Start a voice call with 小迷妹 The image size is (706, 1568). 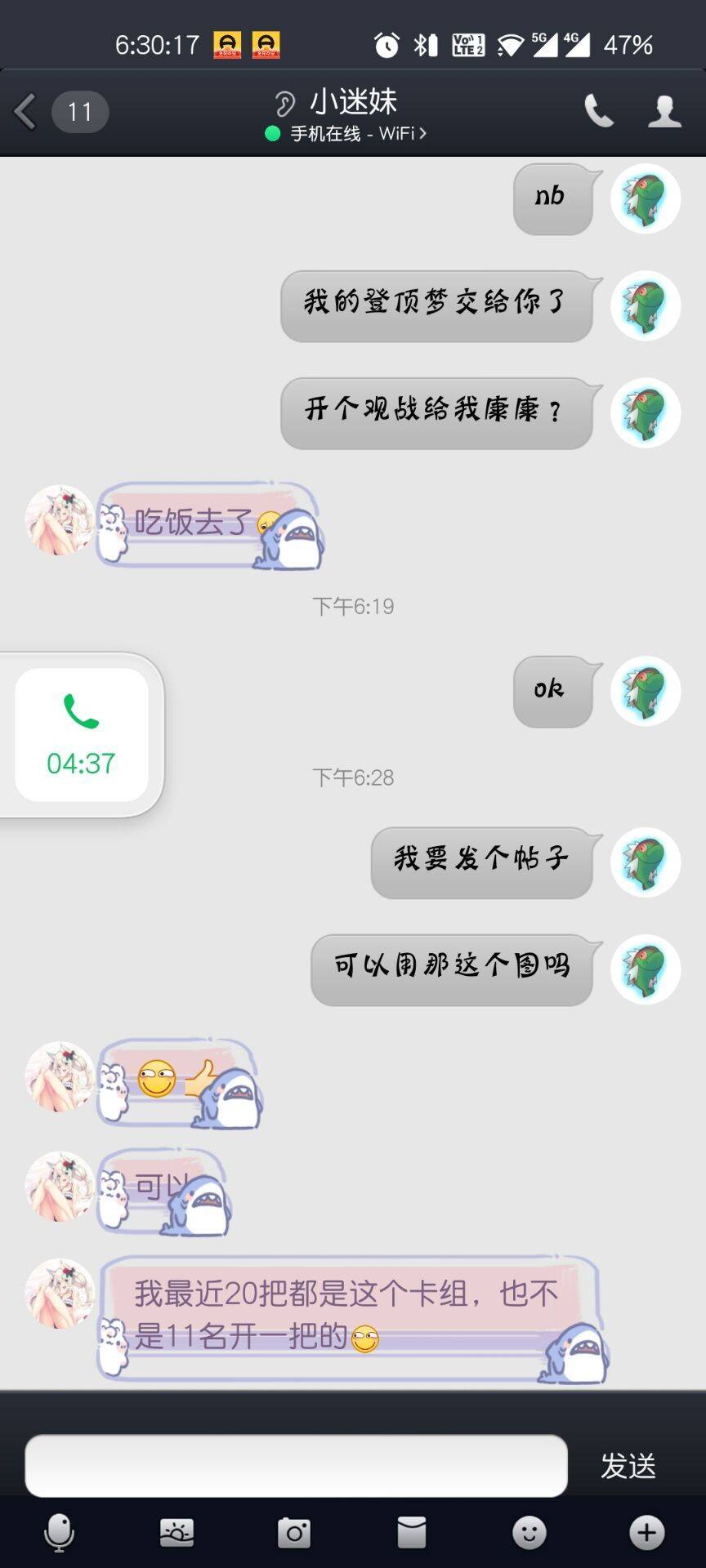point(598,111)
